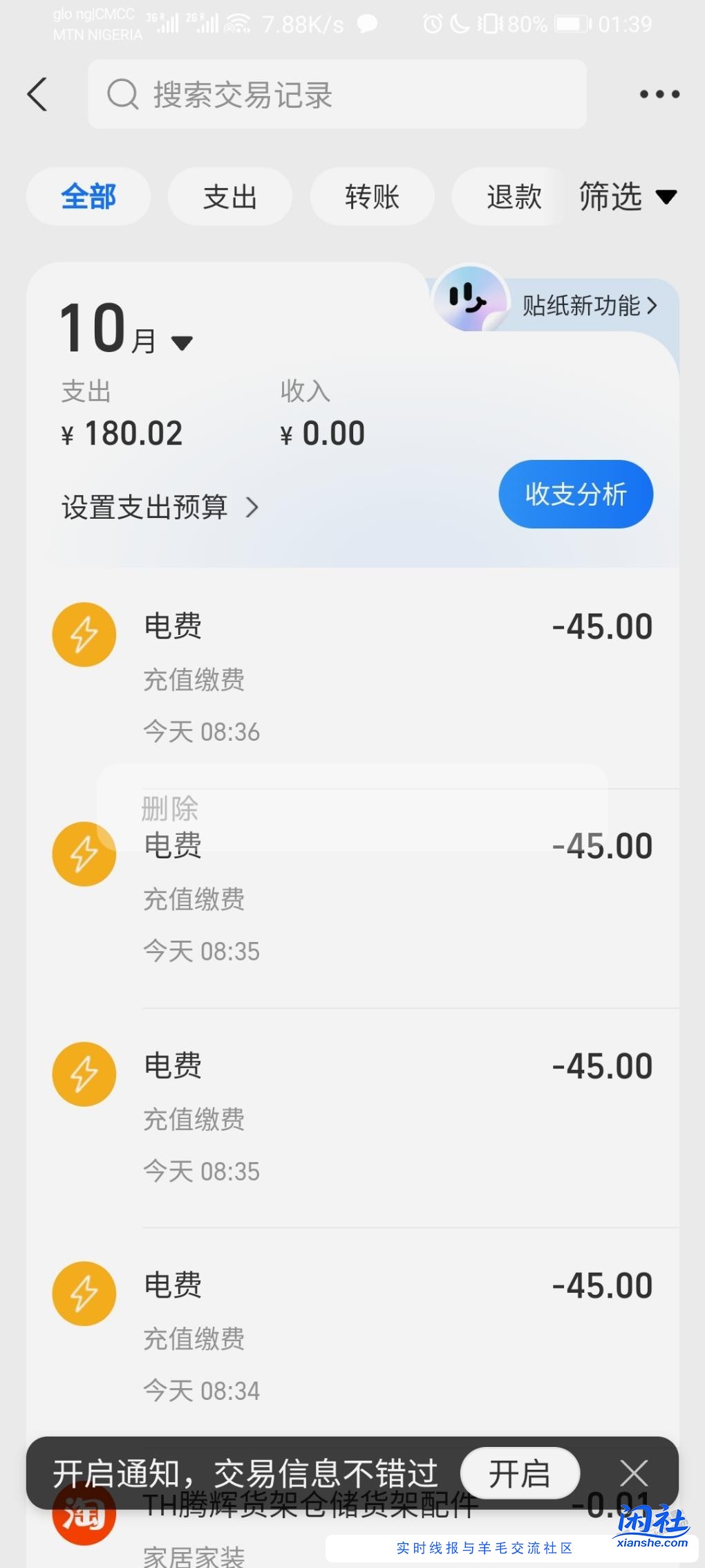Open the 转账 transfers tab
The width and height of the screenshot is (705, 1568).
pos(372,196)
